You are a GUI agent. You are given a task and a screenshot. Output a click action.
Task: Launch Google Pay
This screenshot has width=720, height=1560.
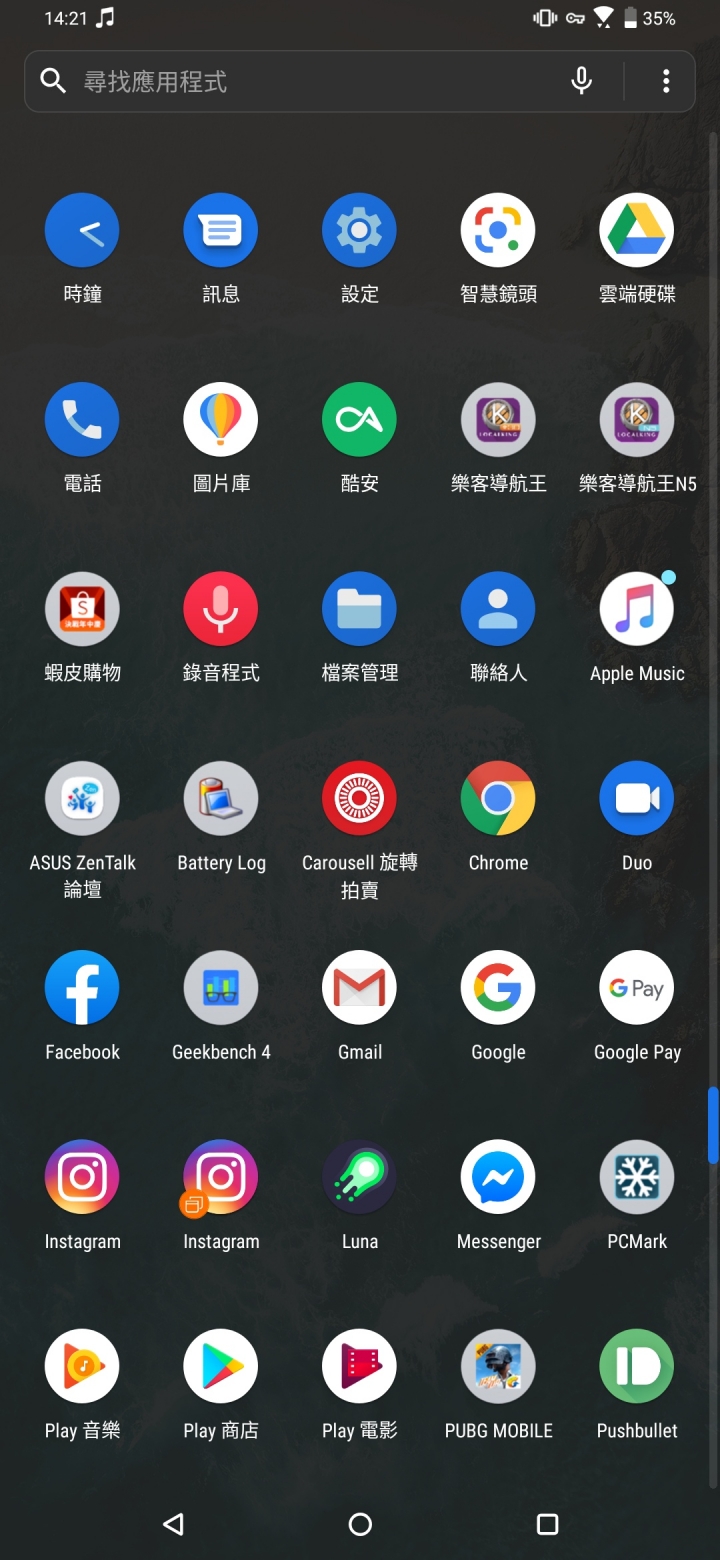(x=636, y=988)
